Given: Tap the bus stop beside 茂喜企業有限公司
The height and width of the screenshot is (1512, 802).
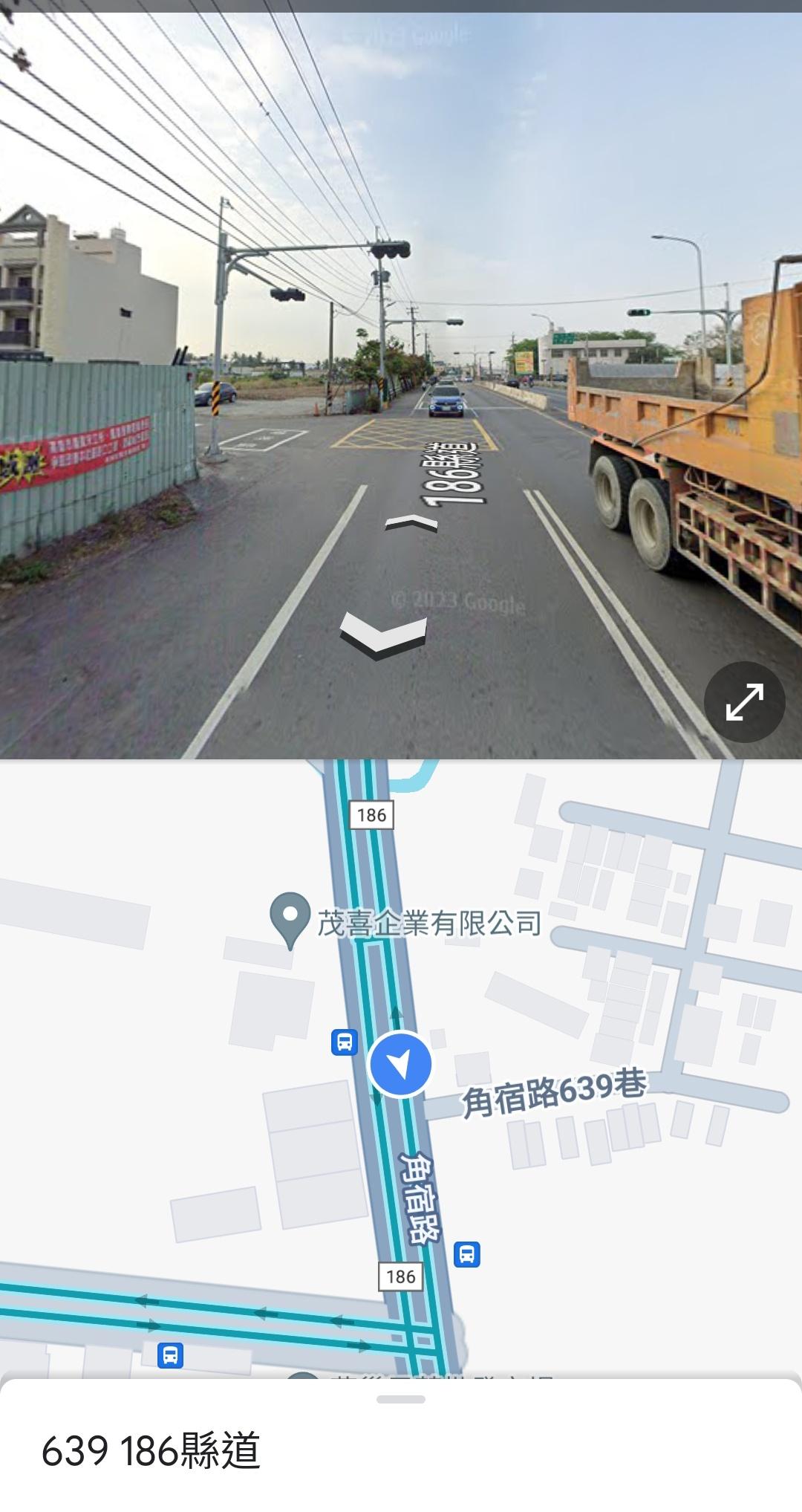Looking at the screenshot, I should coord(344,1042).
